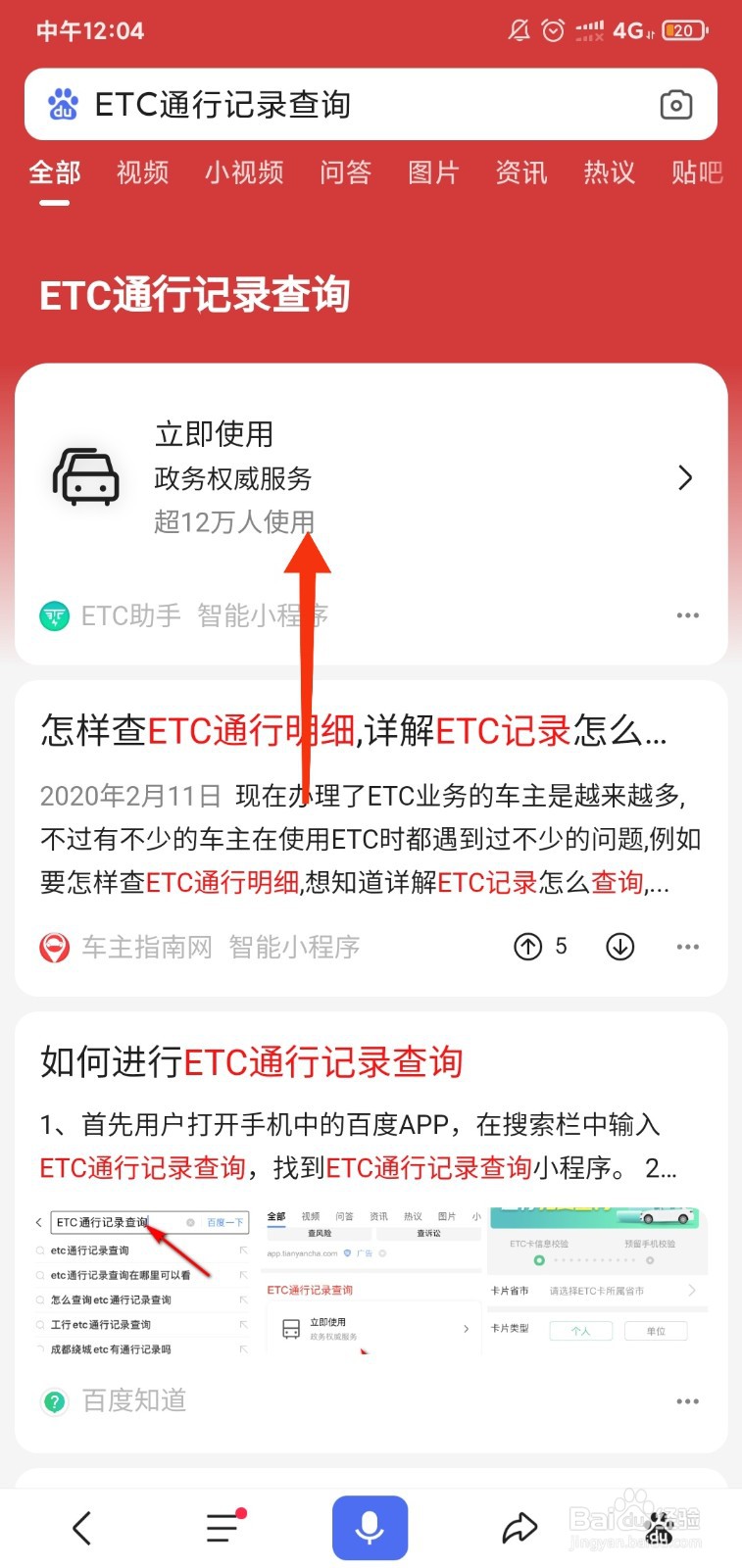Image resolution: width=742 pixels, height=1568 pixels.
Task: Open more options on 百度知道 card
Action: click(x=687, y=1401)
